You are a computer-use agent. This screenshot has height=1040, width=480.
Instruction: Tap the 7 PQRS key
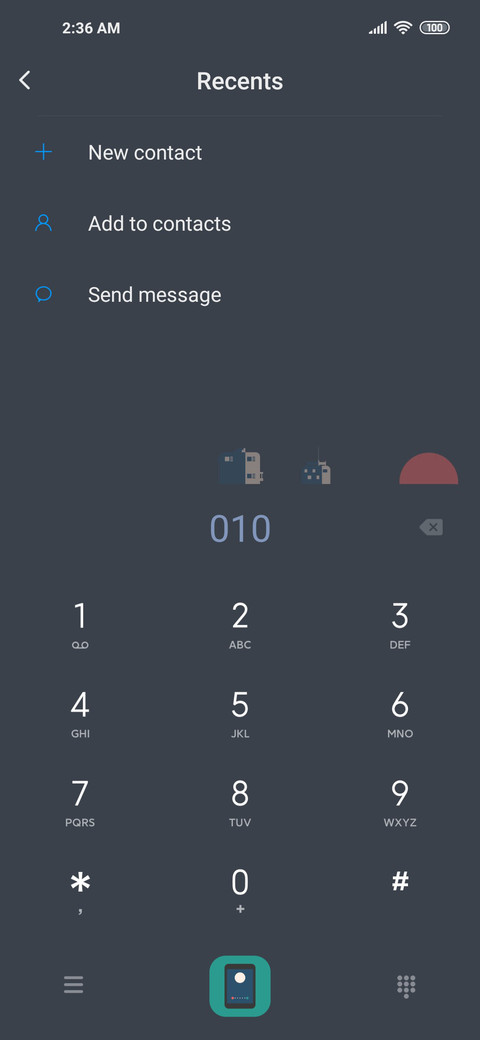(80, 803)
